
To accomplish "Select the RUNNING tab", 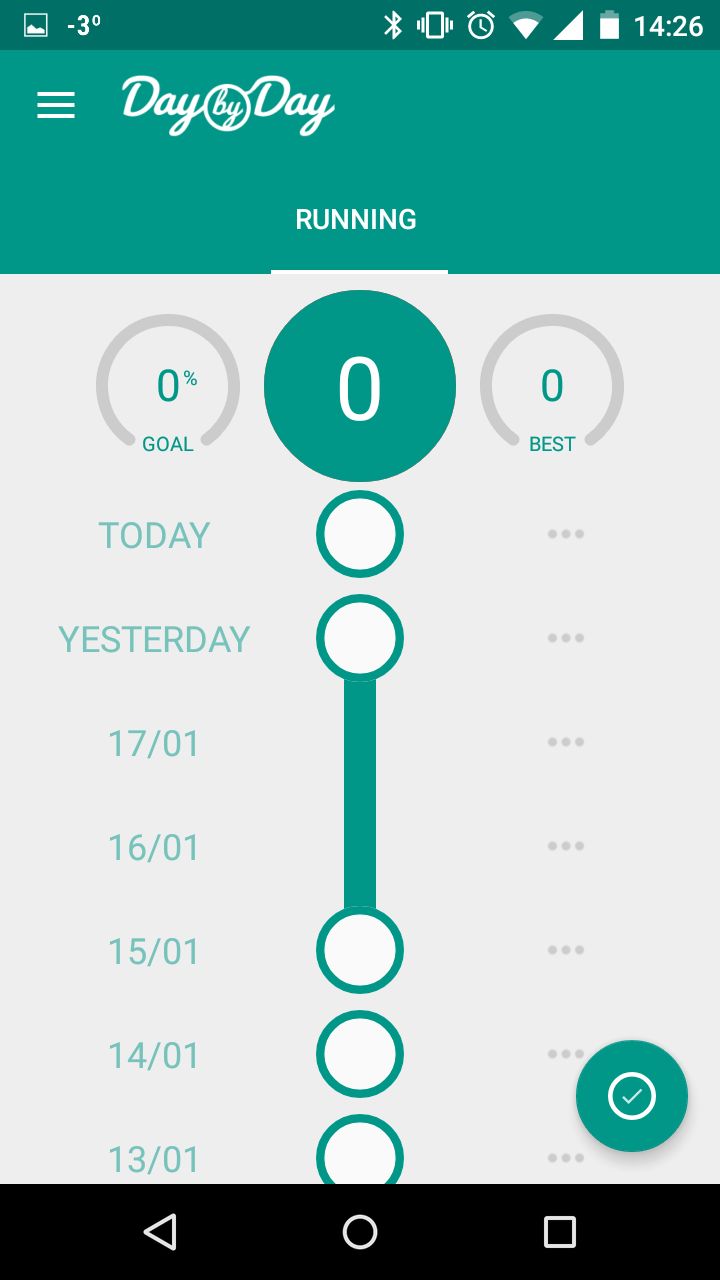I will point(356,220).
